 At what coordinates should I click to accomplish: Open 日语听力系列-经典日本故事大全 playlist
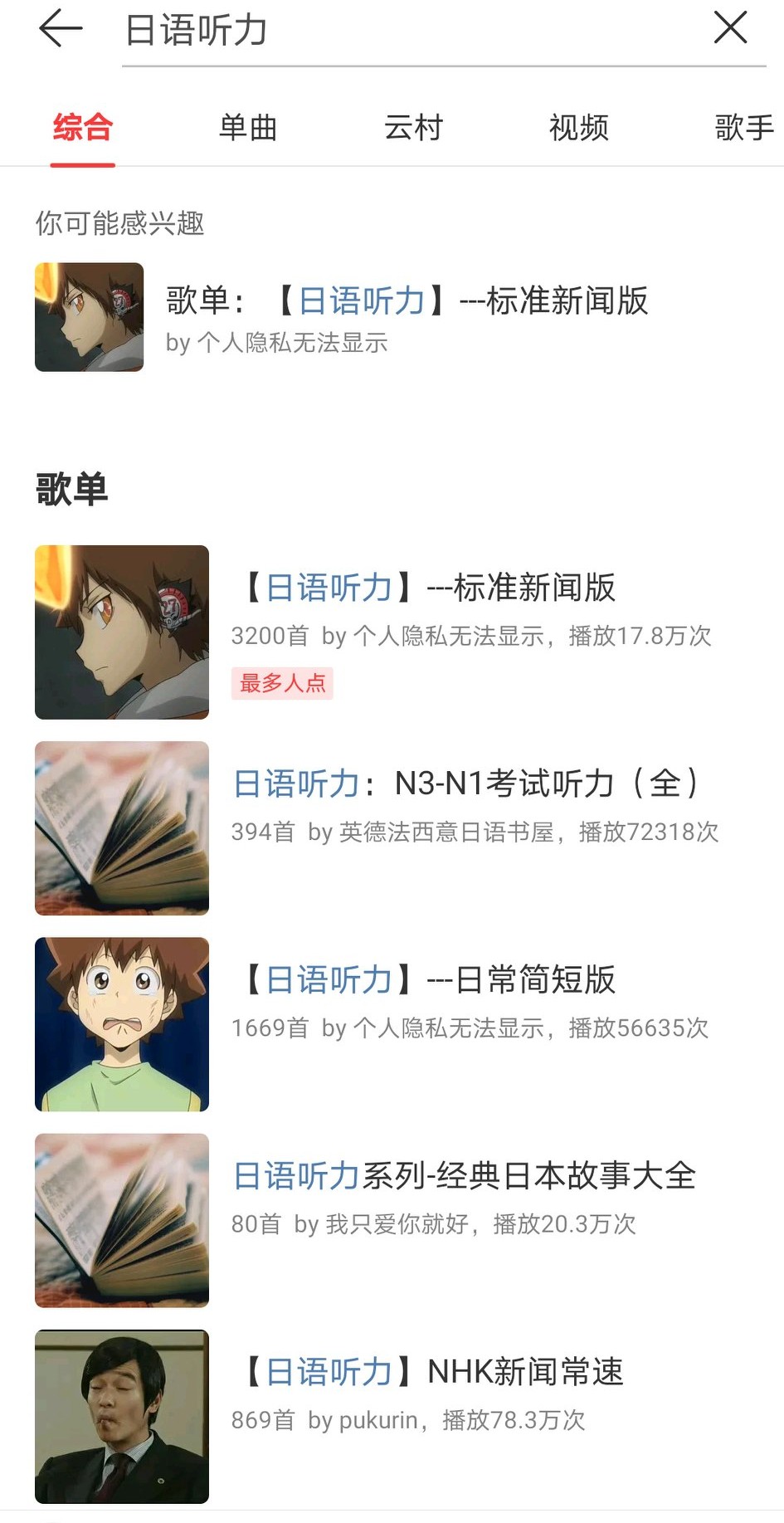coord(465,1176)
